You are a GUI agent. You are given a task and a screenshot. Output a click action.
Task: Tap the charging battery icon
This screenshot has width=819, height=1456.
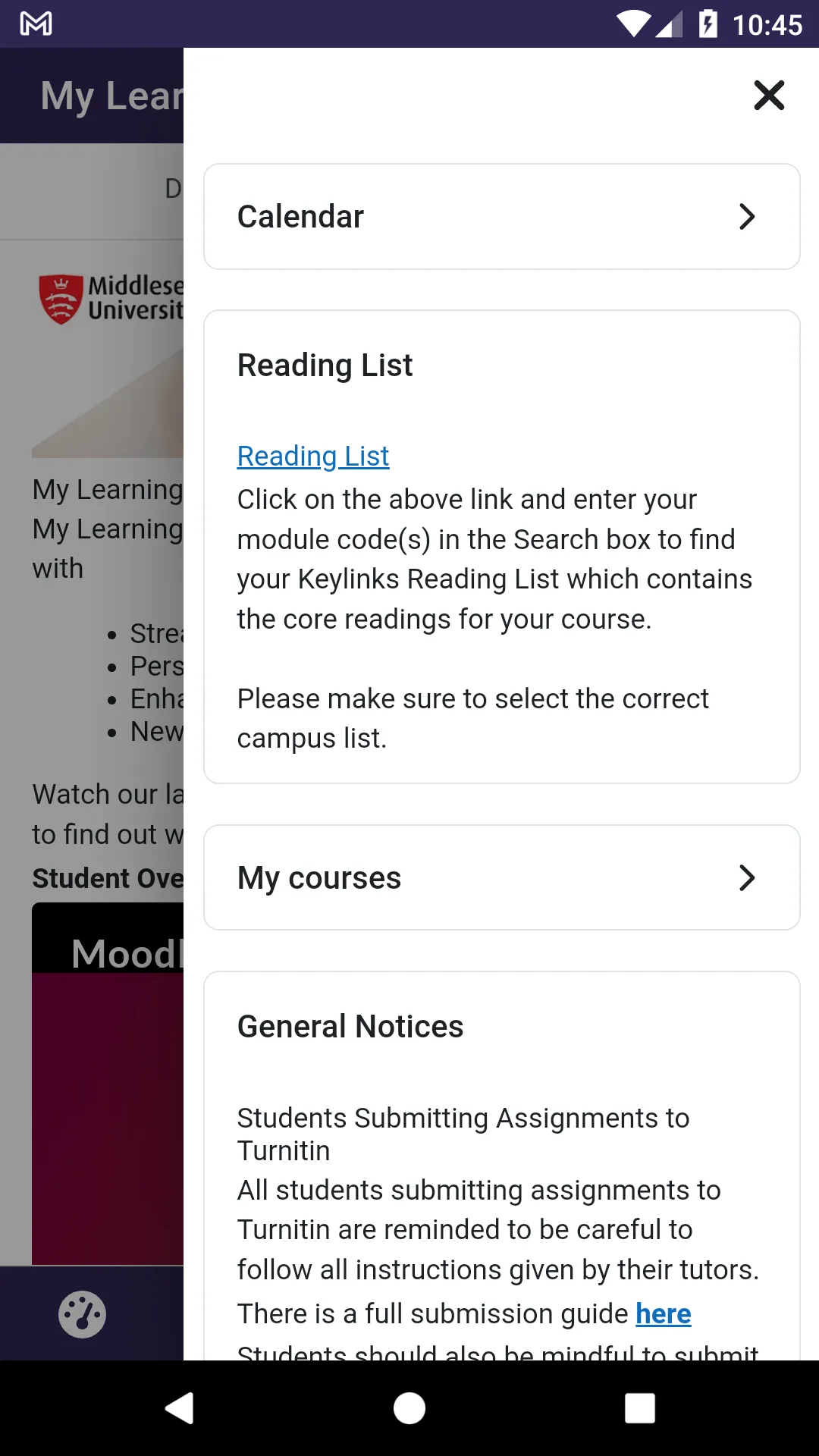[x=708, y=24]
